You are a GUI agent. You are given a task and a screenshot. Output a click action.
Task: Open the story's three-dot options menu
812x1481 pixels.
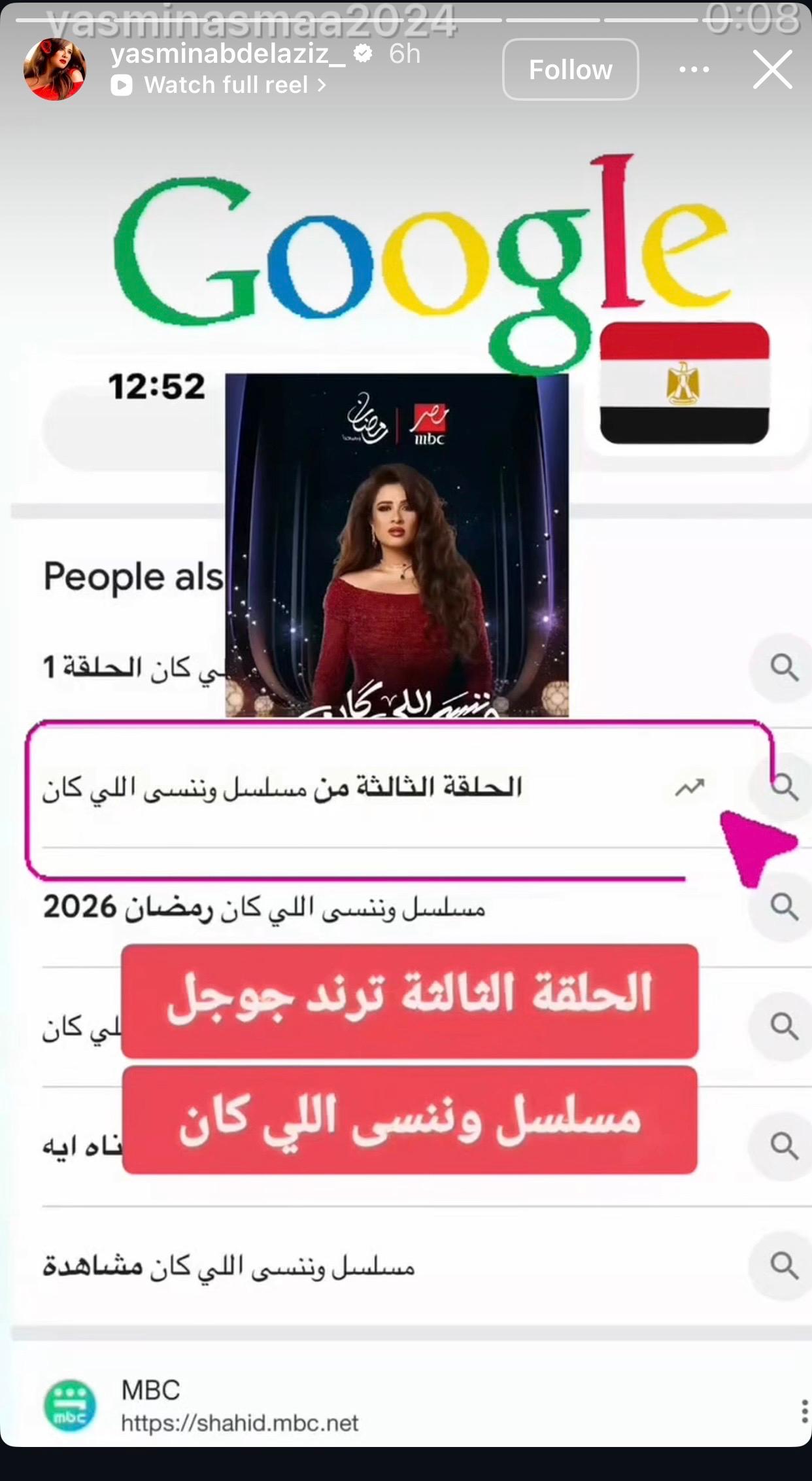pyautogui.click(x=694, y=69)
